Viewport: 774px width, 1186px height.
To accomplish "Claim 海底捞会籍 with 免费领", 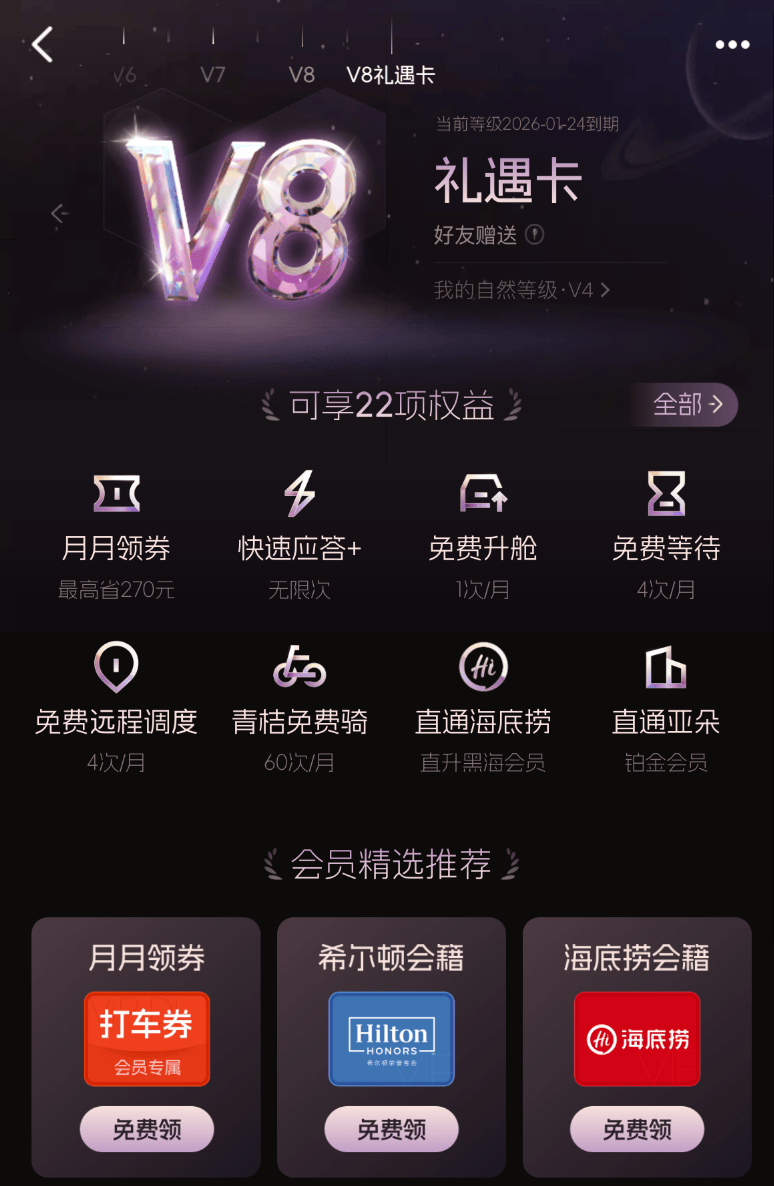I will tap(637, 1129).
